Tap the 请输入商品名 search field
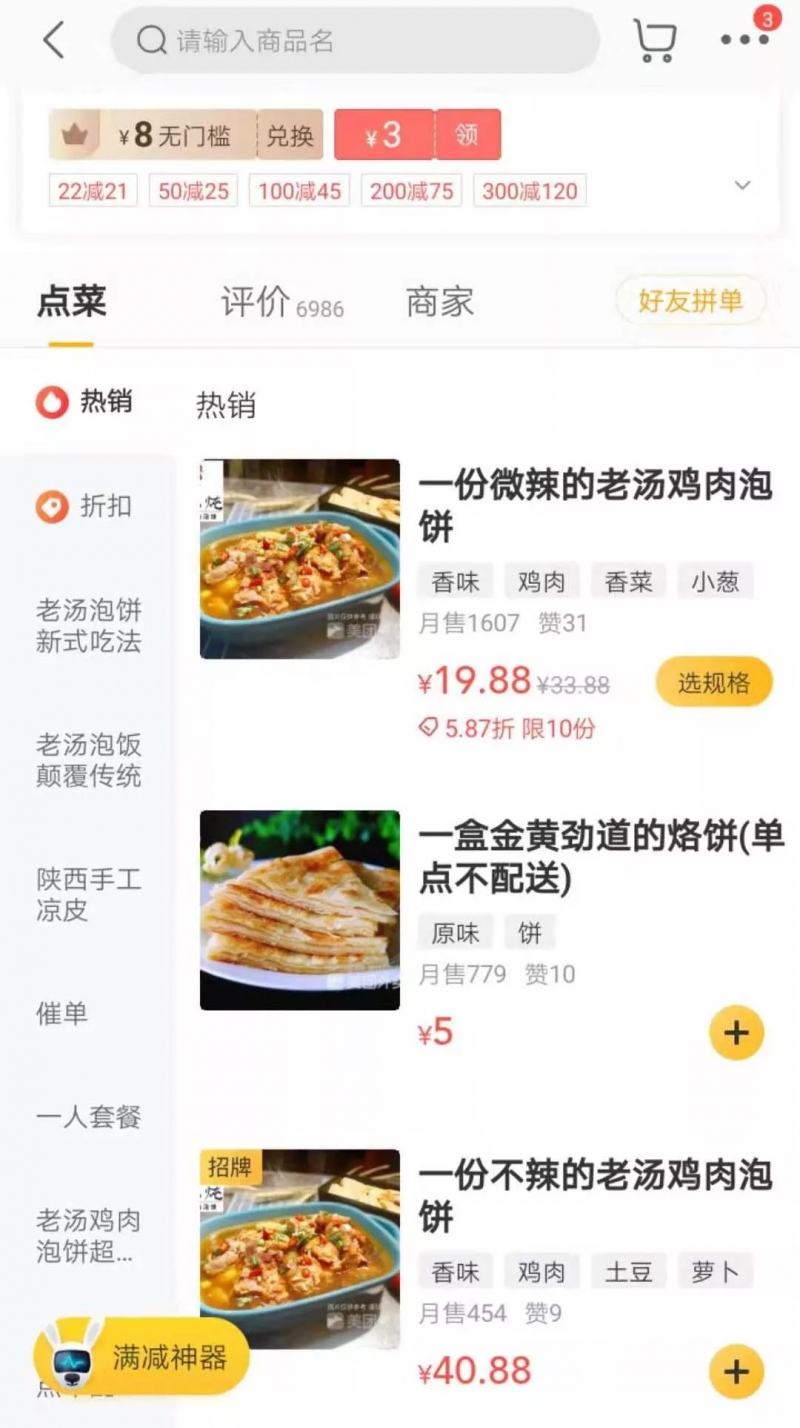Image resolution: width=800 pixels, height=1428 pixels. click(355, 41)
